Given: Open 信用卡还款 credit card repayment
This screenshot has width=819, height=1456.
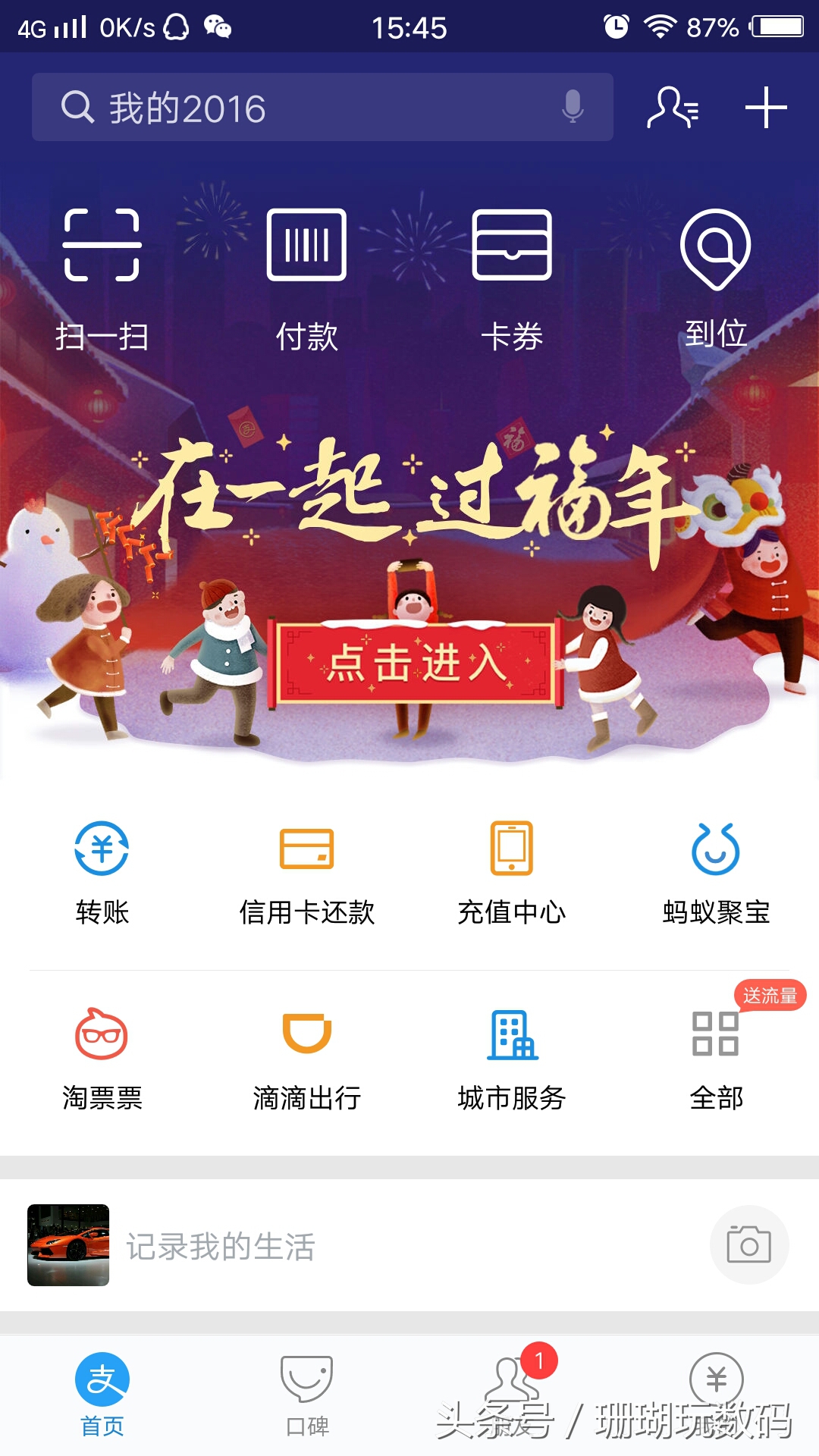Looking at the screenshot, I should (307, 872).
